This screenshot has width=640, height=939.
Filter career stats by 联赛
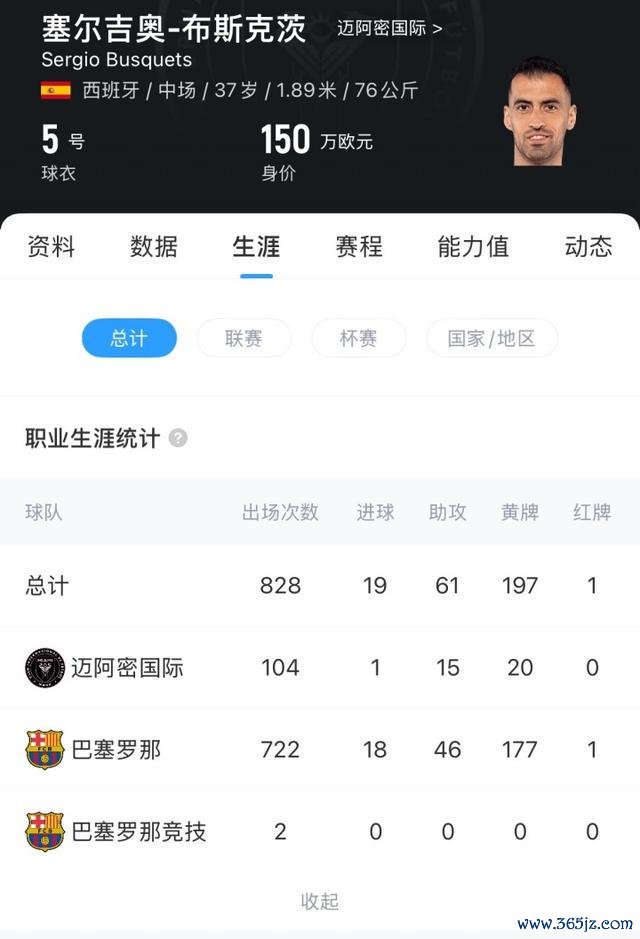[x=244, y=338]
